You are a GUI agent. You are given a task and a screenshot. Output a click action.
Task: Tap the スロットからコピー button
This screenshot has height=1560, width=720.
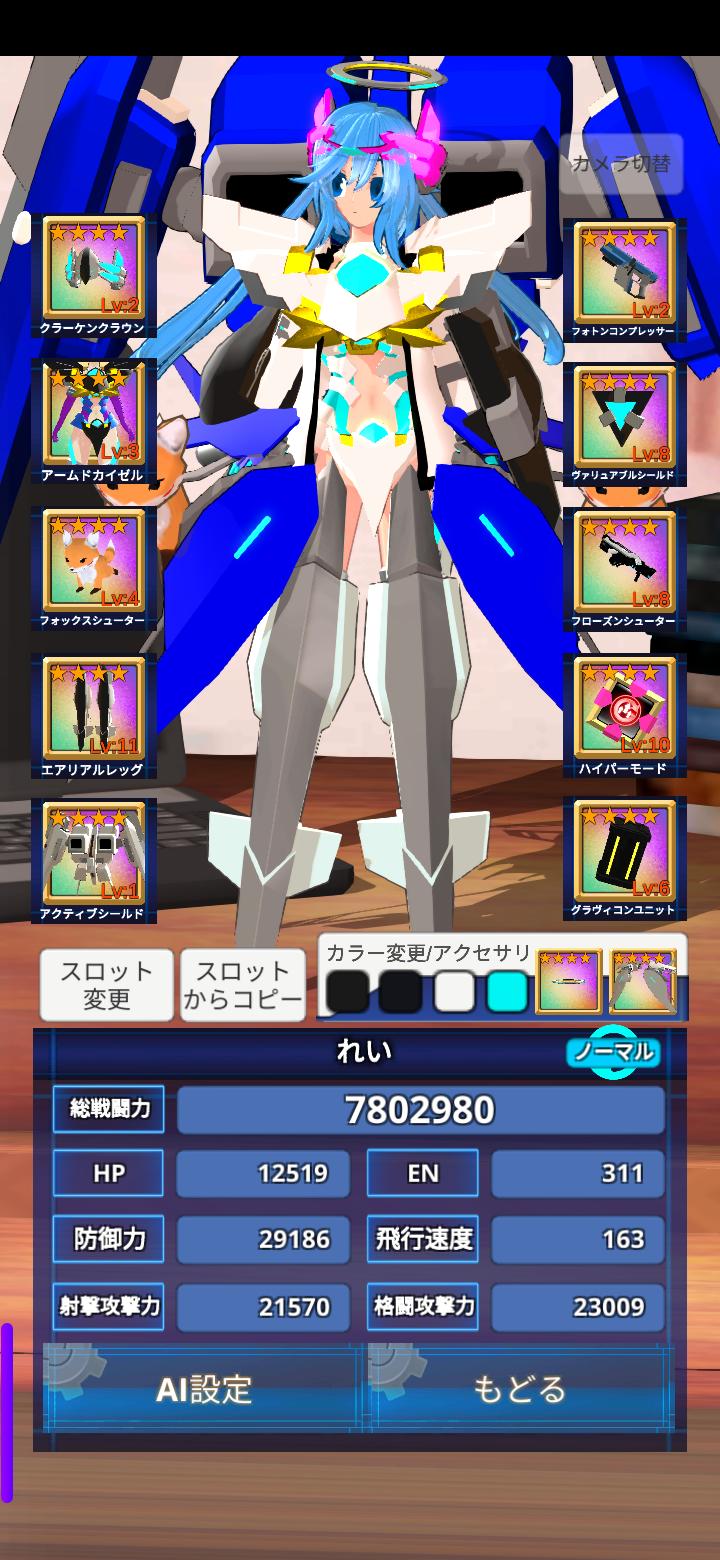click(243, 985)
